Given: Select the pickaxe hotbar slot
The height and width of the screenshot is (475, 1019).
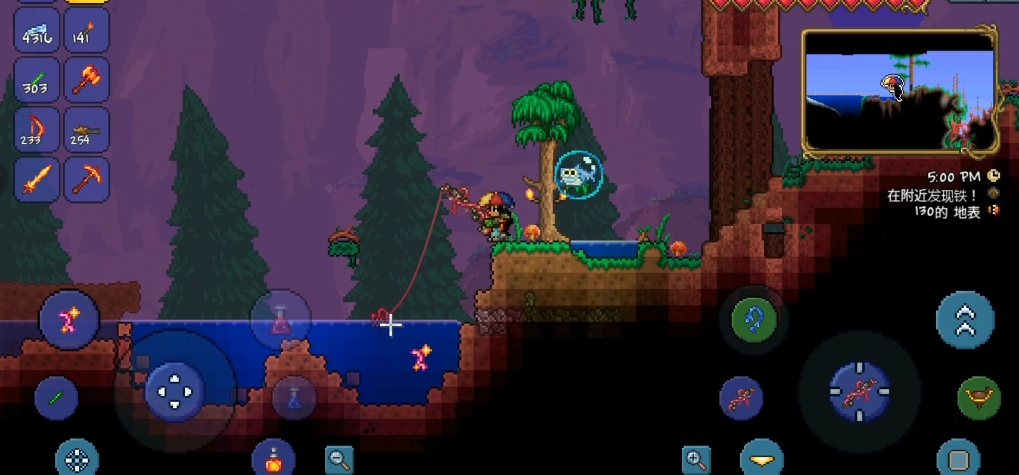Looking at the screenshot, I should point(86,180).
